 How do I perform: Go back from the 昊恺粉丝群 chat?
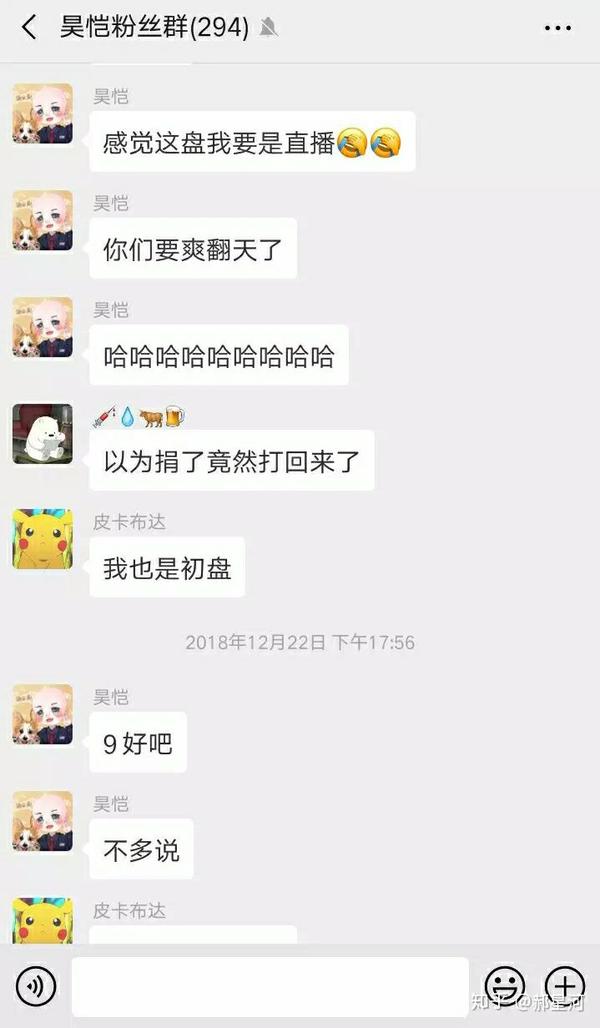point(28,27)
